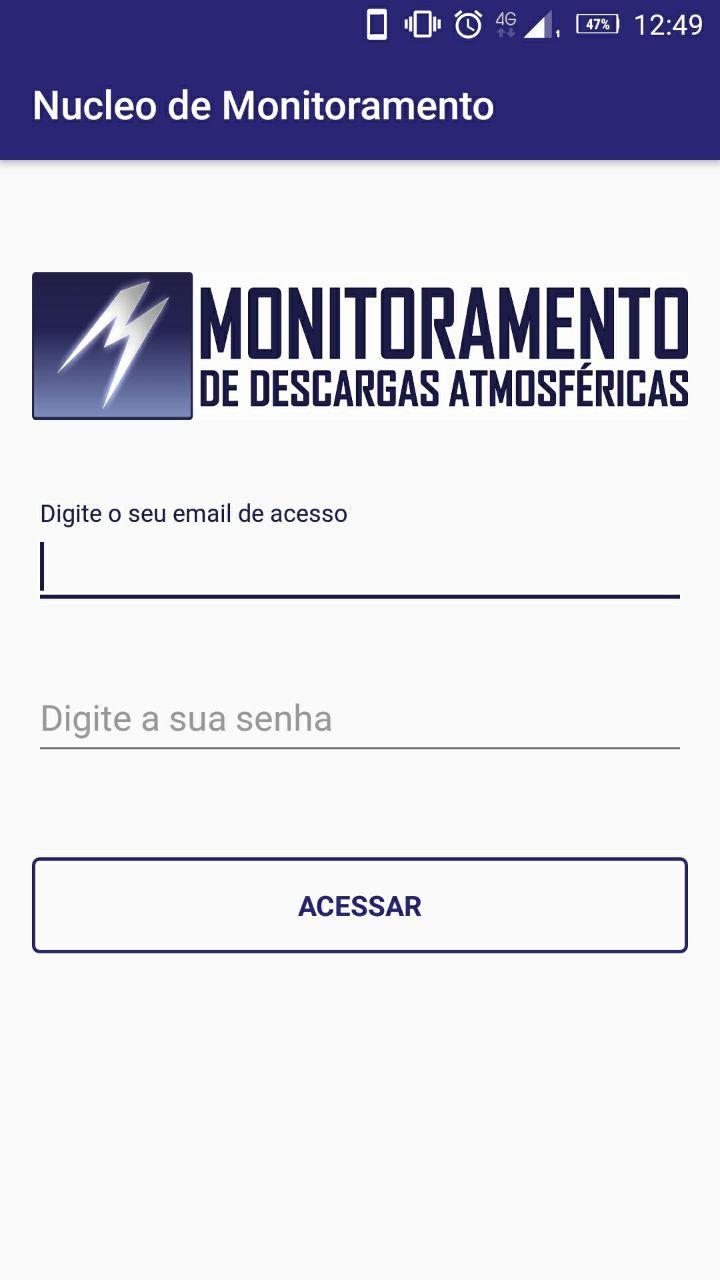Click inside the ACESSAR button border outline
The width and height of the screenshot is (720, 1280).
(x=360, y=905)
